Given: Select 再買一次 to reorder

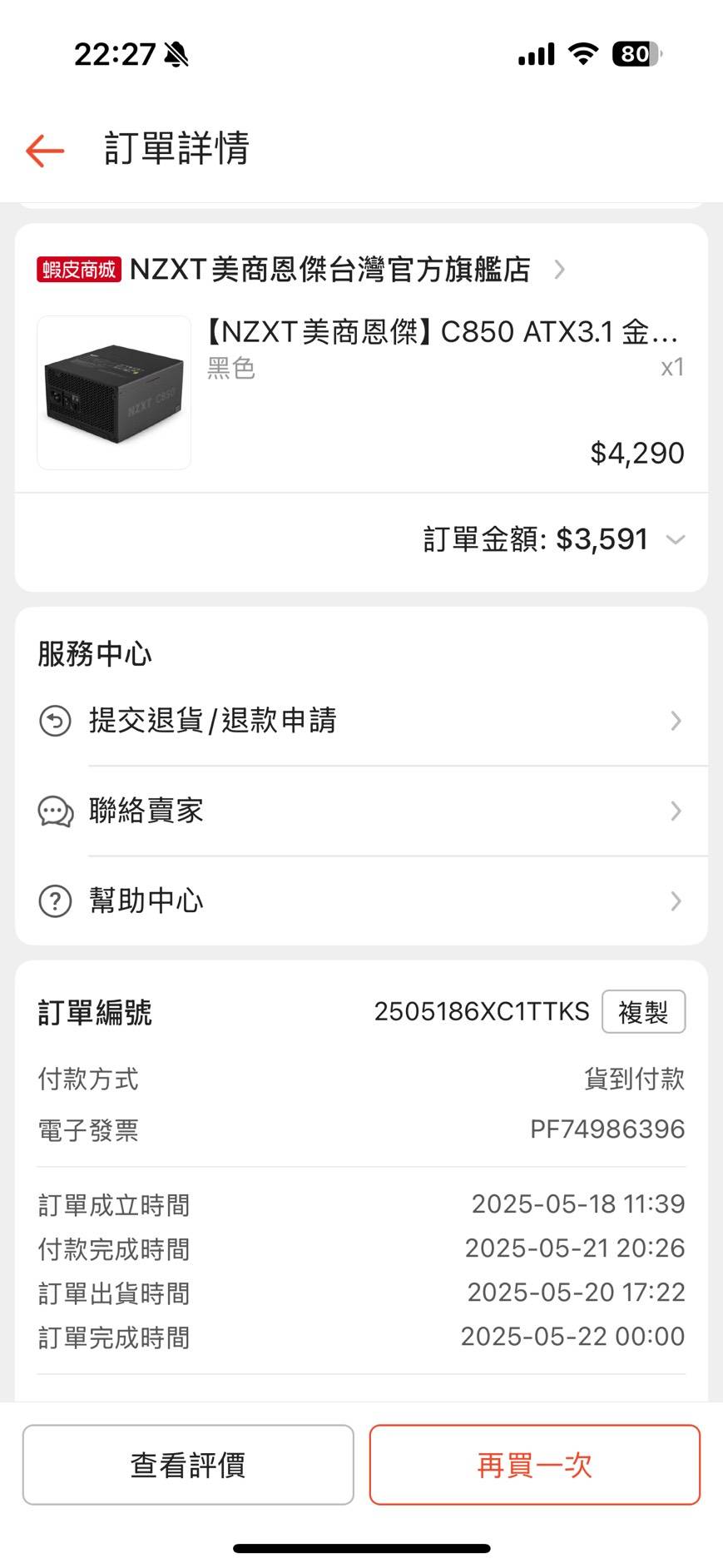Looking at the screenshot, I should (x=534, y=1465).
